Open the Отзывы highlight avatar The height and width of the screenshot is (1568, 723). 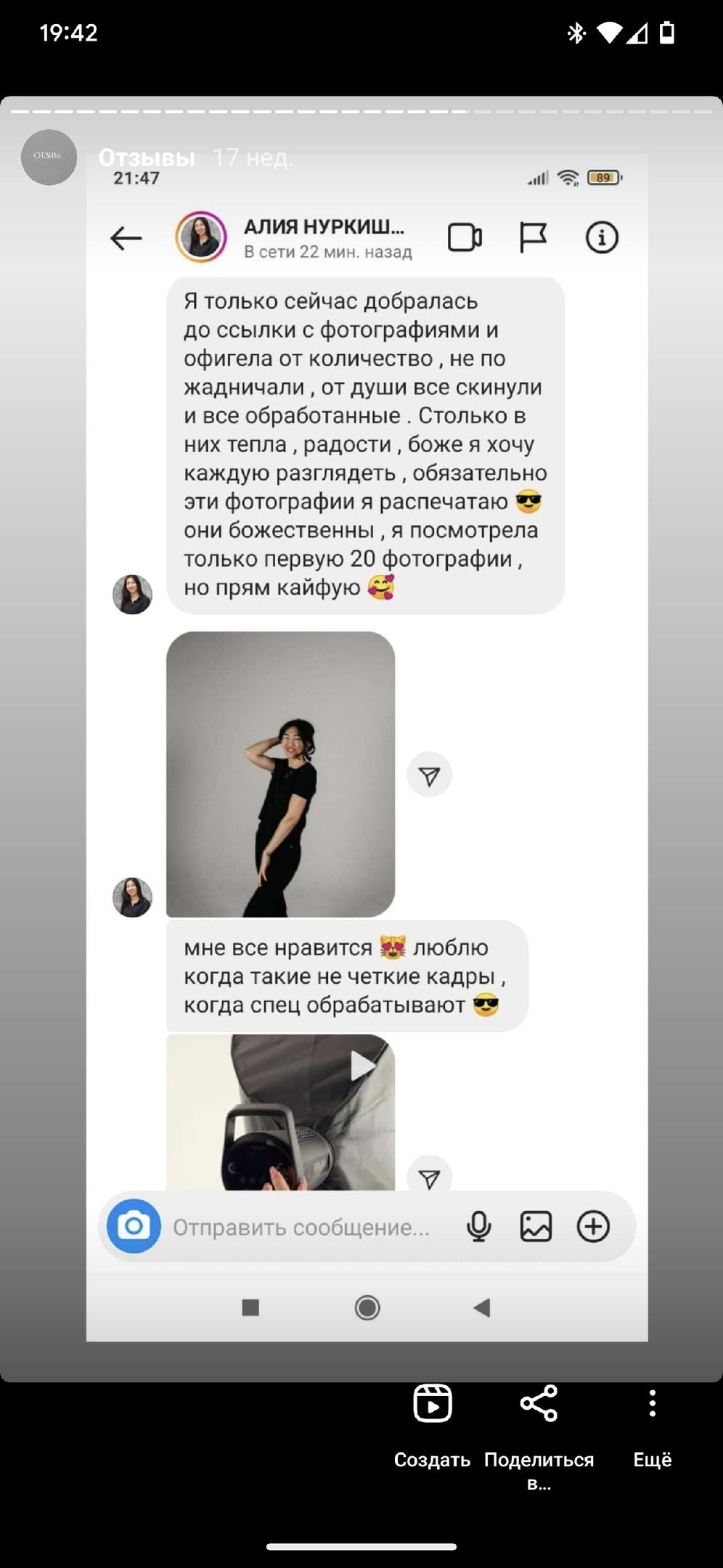[49, 158]
